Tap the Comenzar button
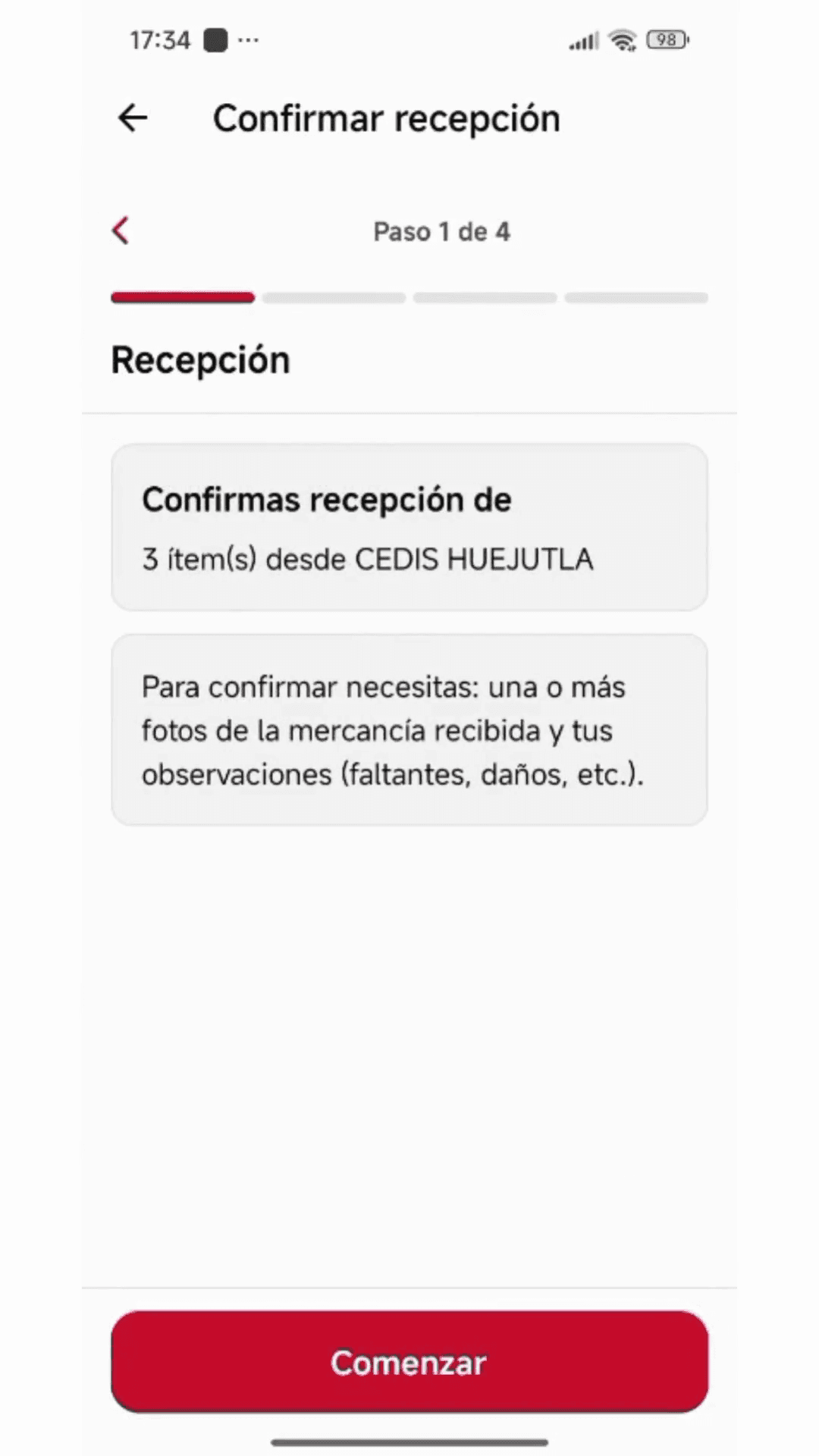This screenshot has width=819, height=1456. click(x=409, y=1362)
